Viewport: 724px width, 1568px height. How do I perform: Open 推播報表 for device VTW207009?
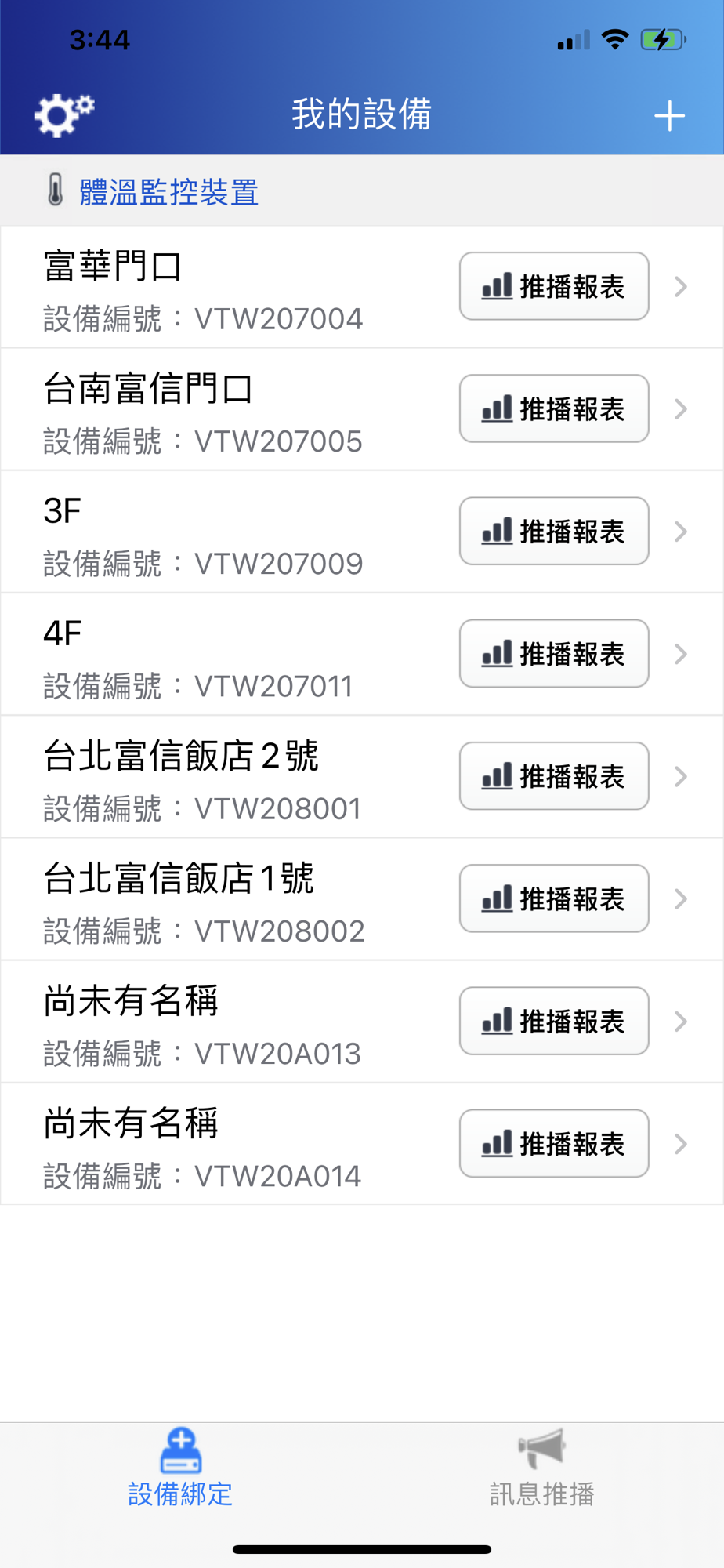(553, 531)
